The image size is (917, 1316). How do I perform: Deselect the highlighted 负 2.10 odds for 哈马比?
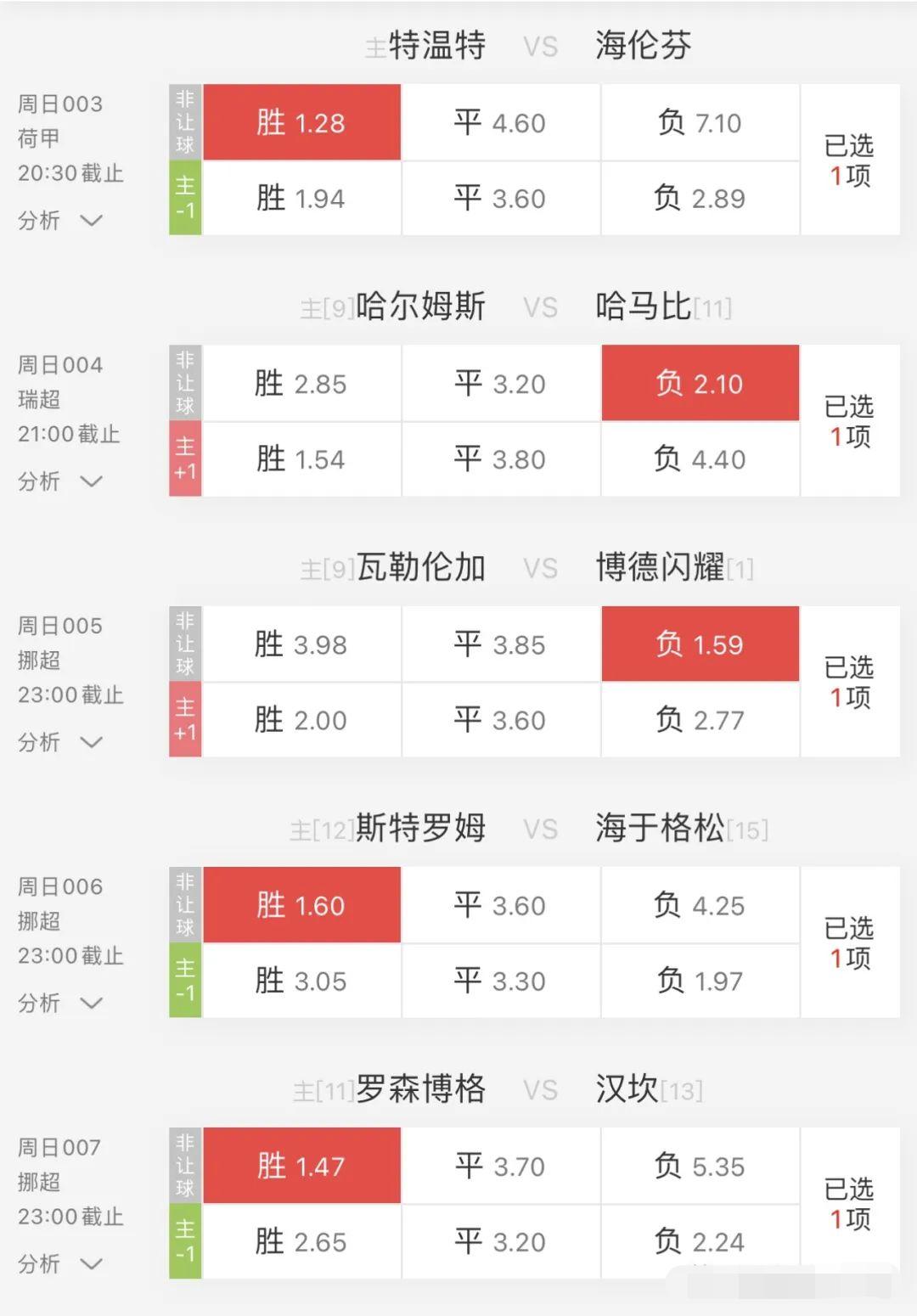700,383
